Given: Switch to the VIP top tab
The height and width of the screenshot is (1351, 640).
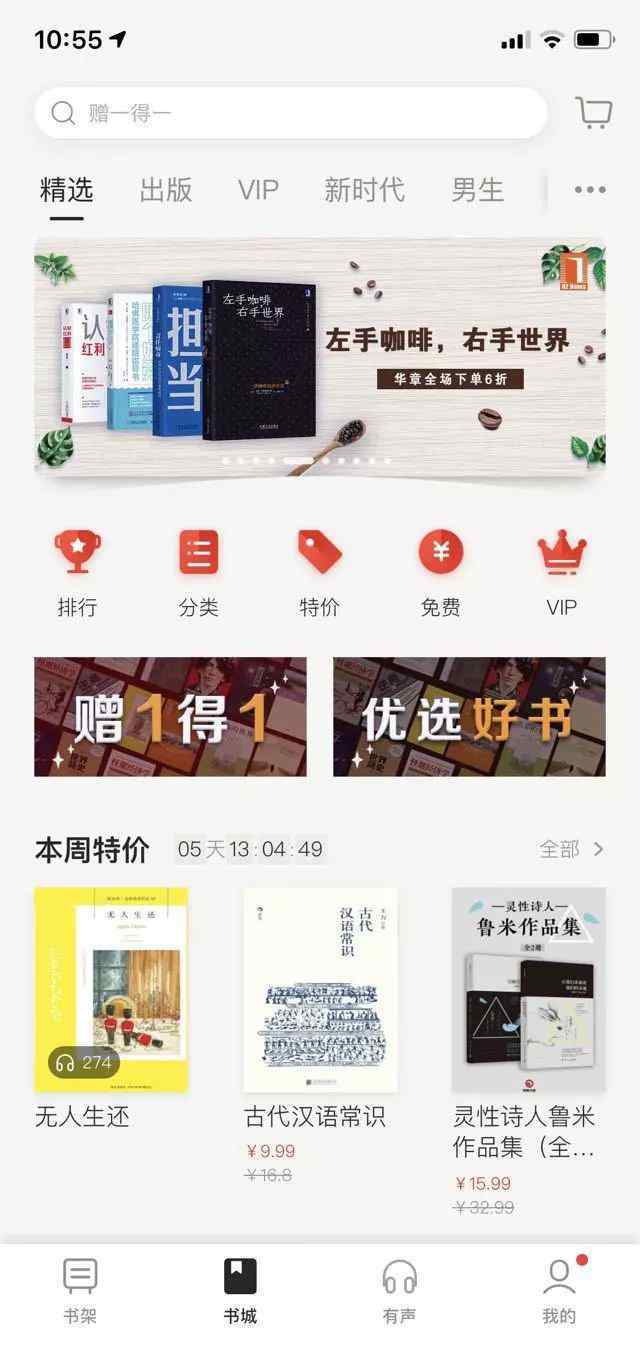Looking at the screenshot, I should pos(258,190).
